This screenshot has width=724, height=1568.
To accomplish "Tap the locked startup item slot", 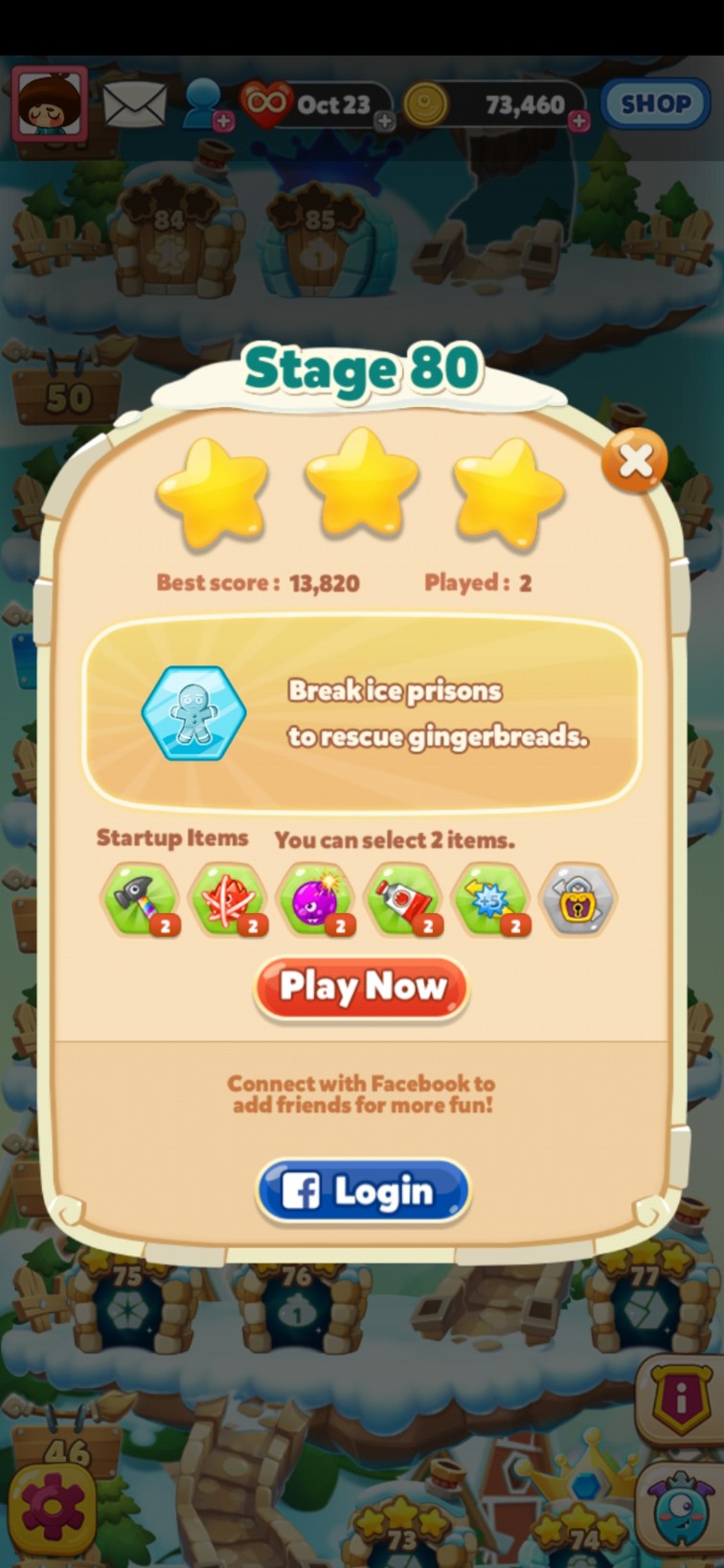I will (x=578, y=899).
